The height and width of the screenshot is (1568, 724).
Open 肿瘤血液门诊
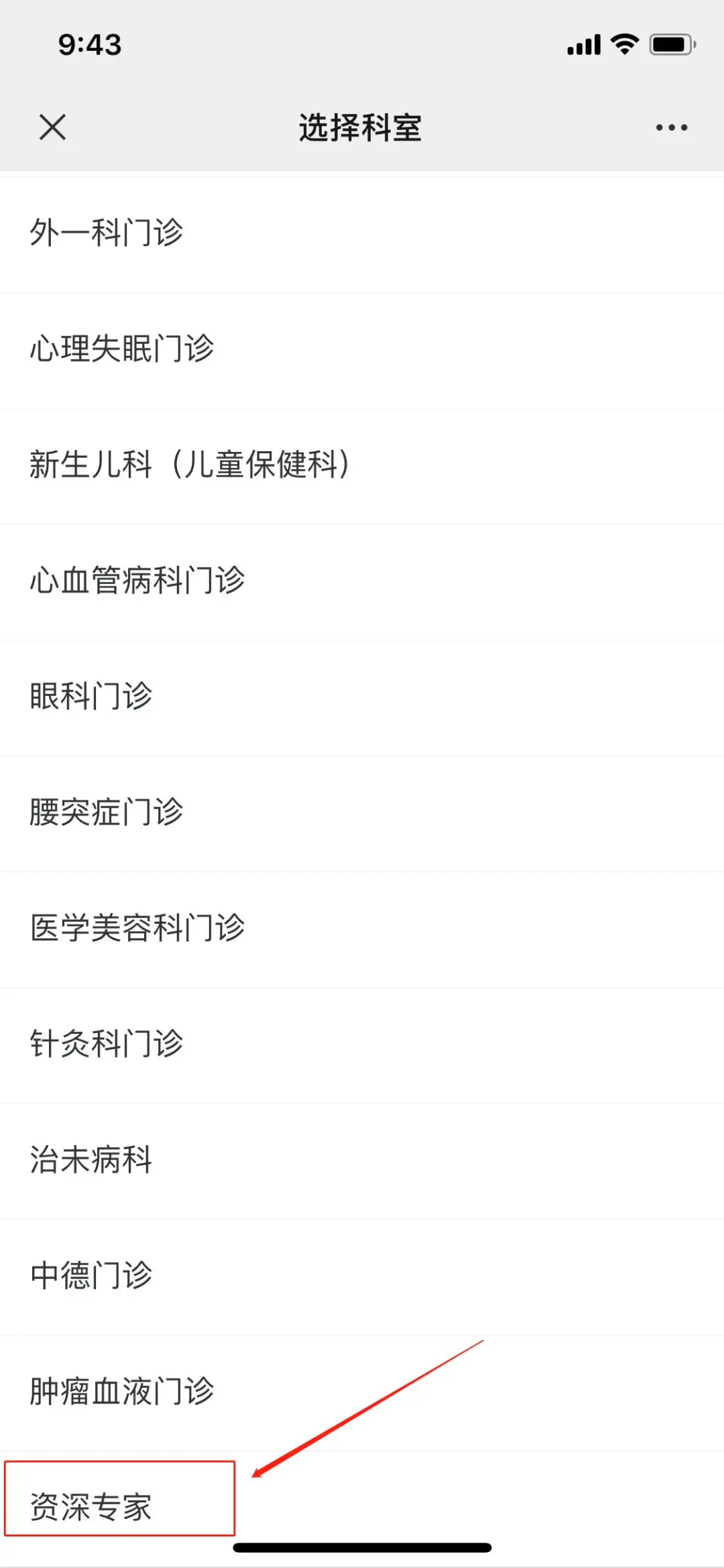[x=362, y=1394]
